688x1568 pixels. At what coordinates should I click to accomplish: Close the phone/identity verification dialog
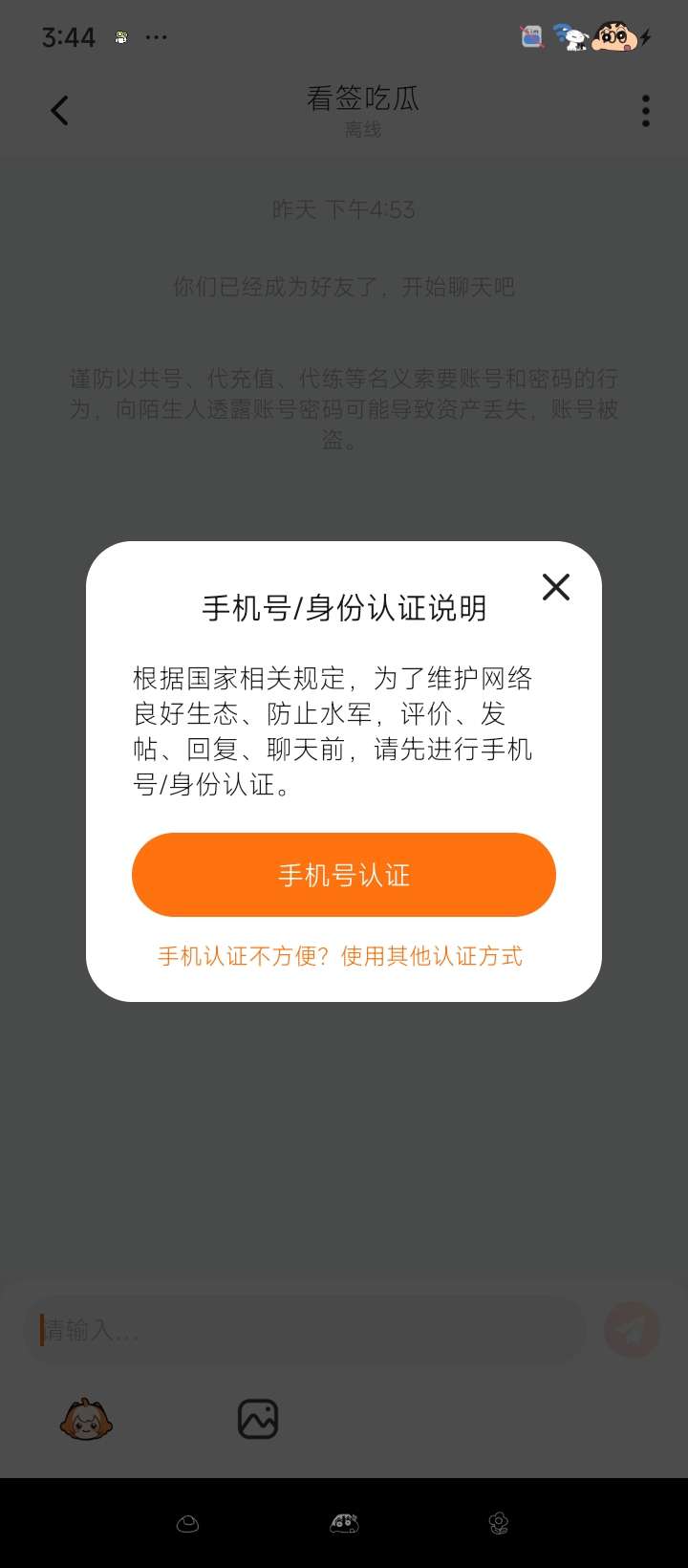coord(556,587)
